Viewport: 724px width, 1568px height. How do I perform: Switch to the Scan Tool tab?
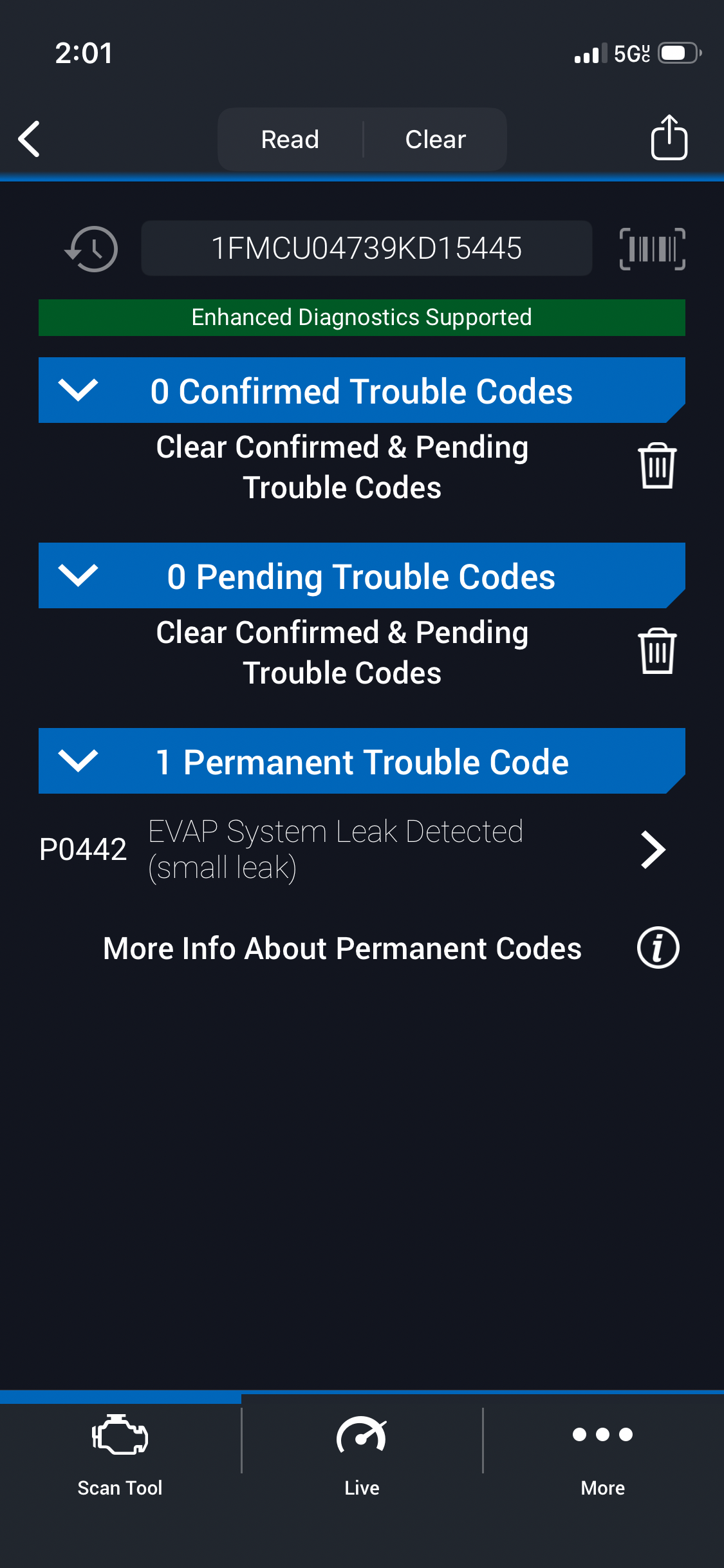pos(120,1455)
